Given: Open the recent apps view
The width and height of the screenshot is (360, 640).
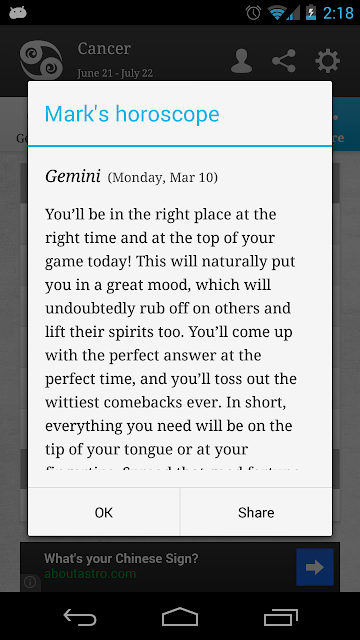Looking at the screenshot, I should pyautogui.click(x=280, y=617).
